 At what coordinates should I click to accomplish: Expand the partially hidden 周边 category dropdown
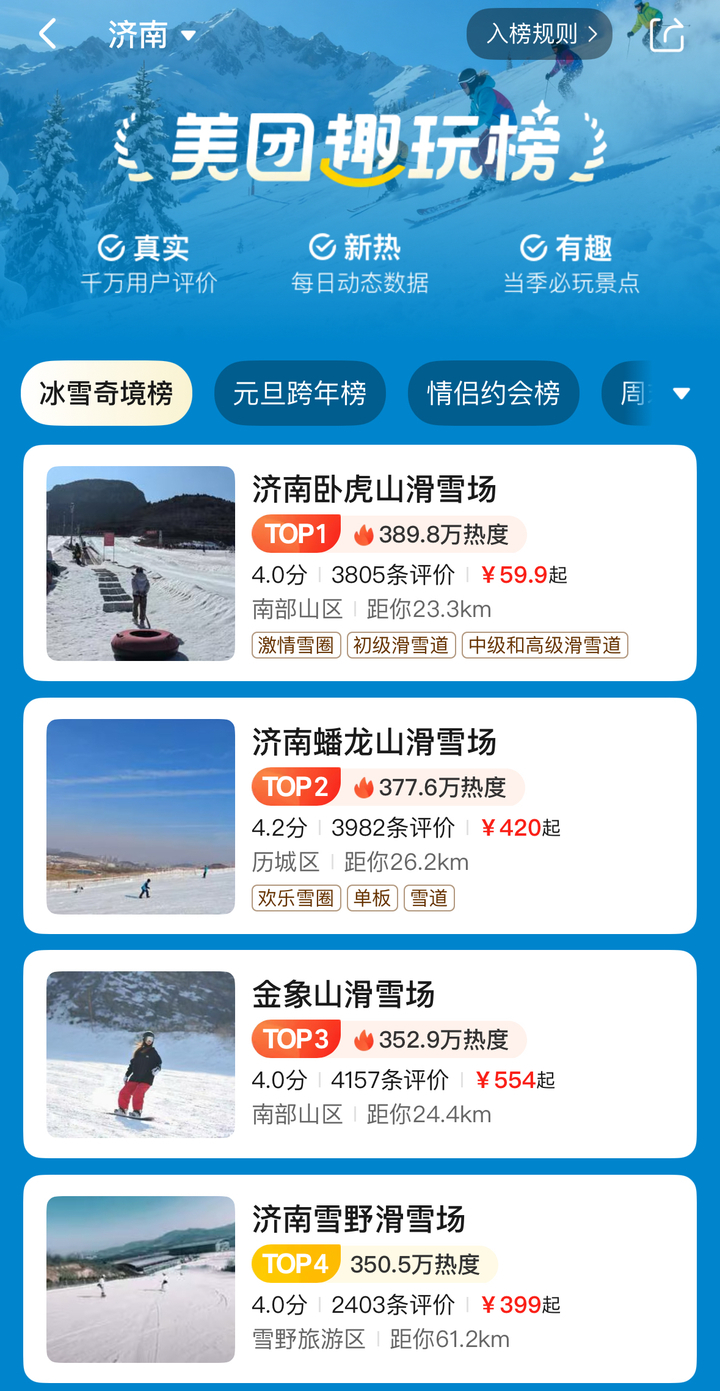[x=680, y=393]
